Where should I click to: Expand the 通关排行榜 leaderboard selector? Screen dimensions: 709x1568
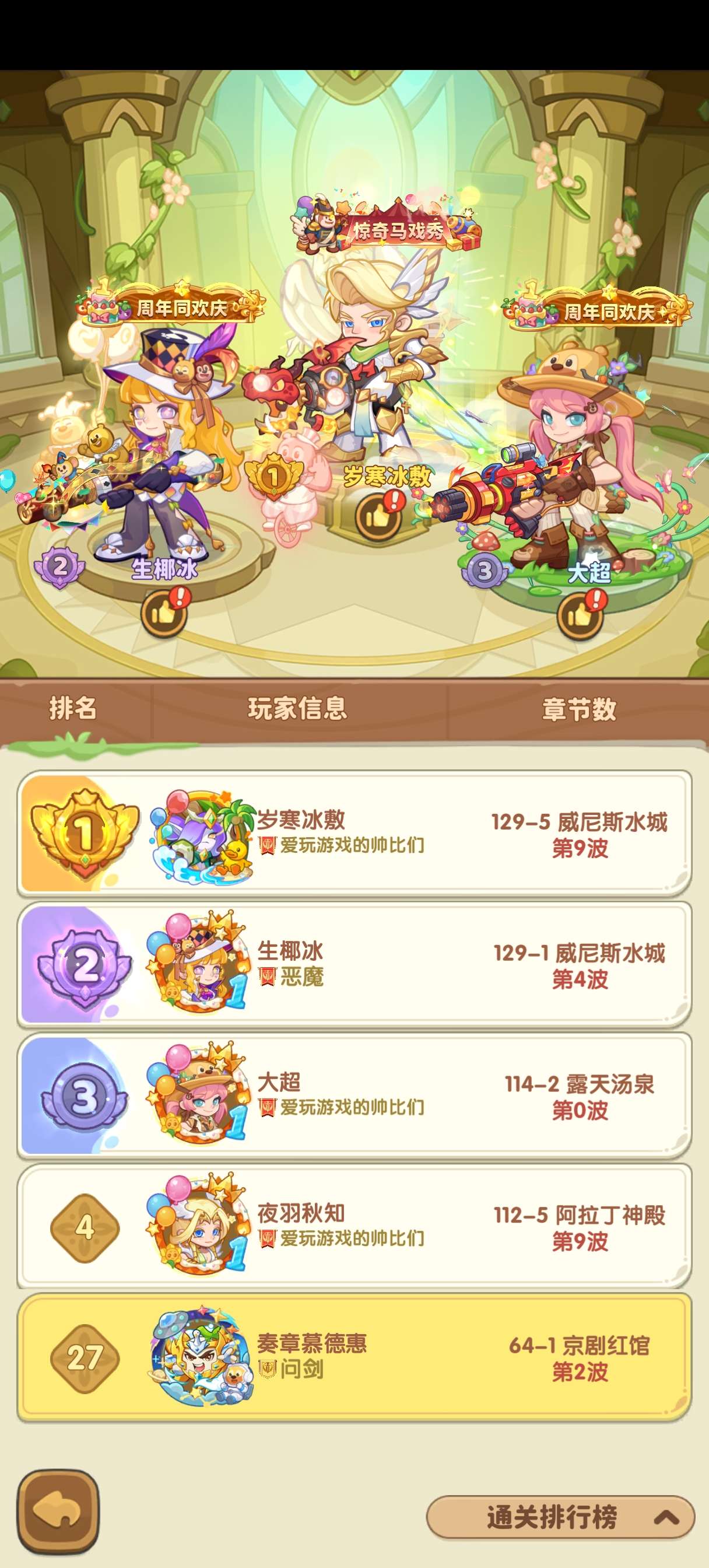(560, 1517)
